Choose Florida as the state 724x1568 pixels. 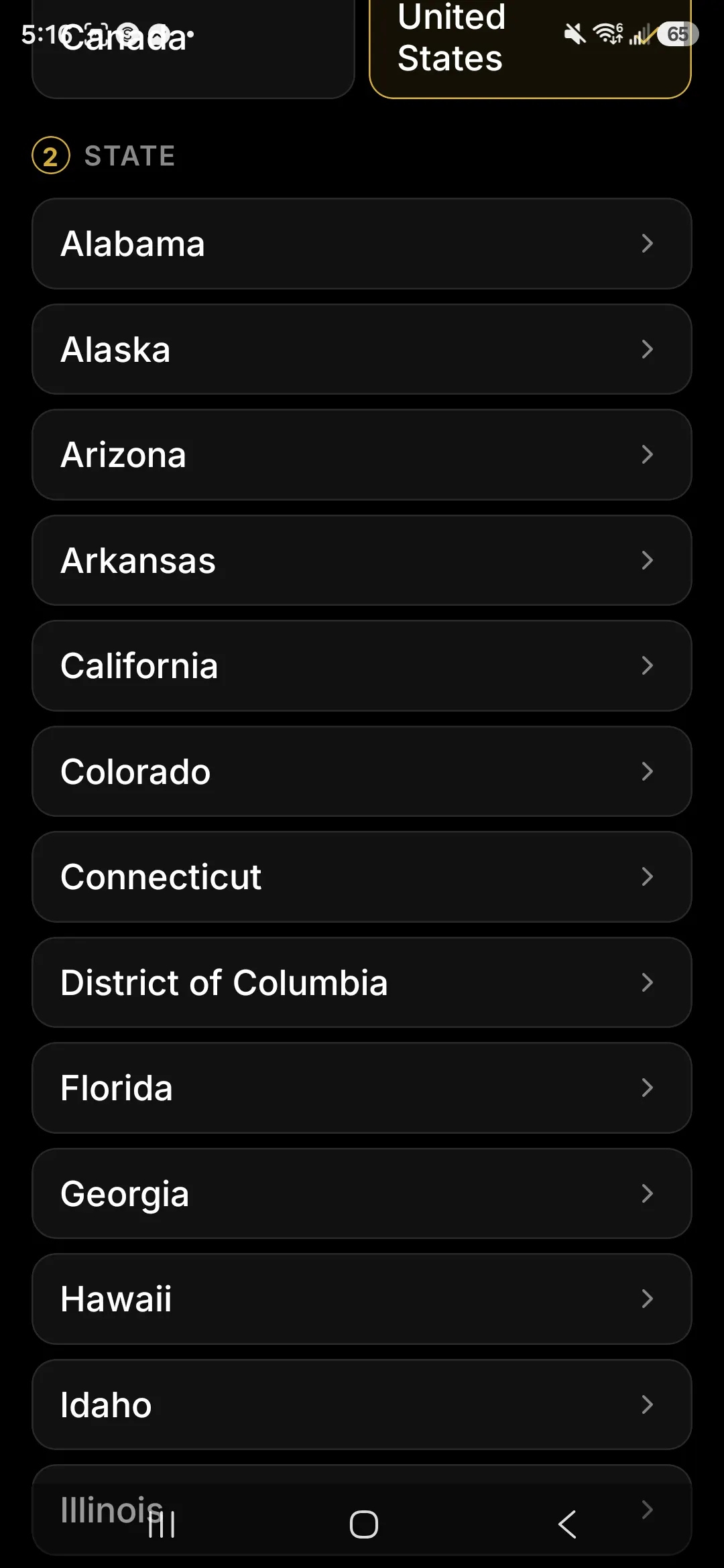pos(362,1088)
